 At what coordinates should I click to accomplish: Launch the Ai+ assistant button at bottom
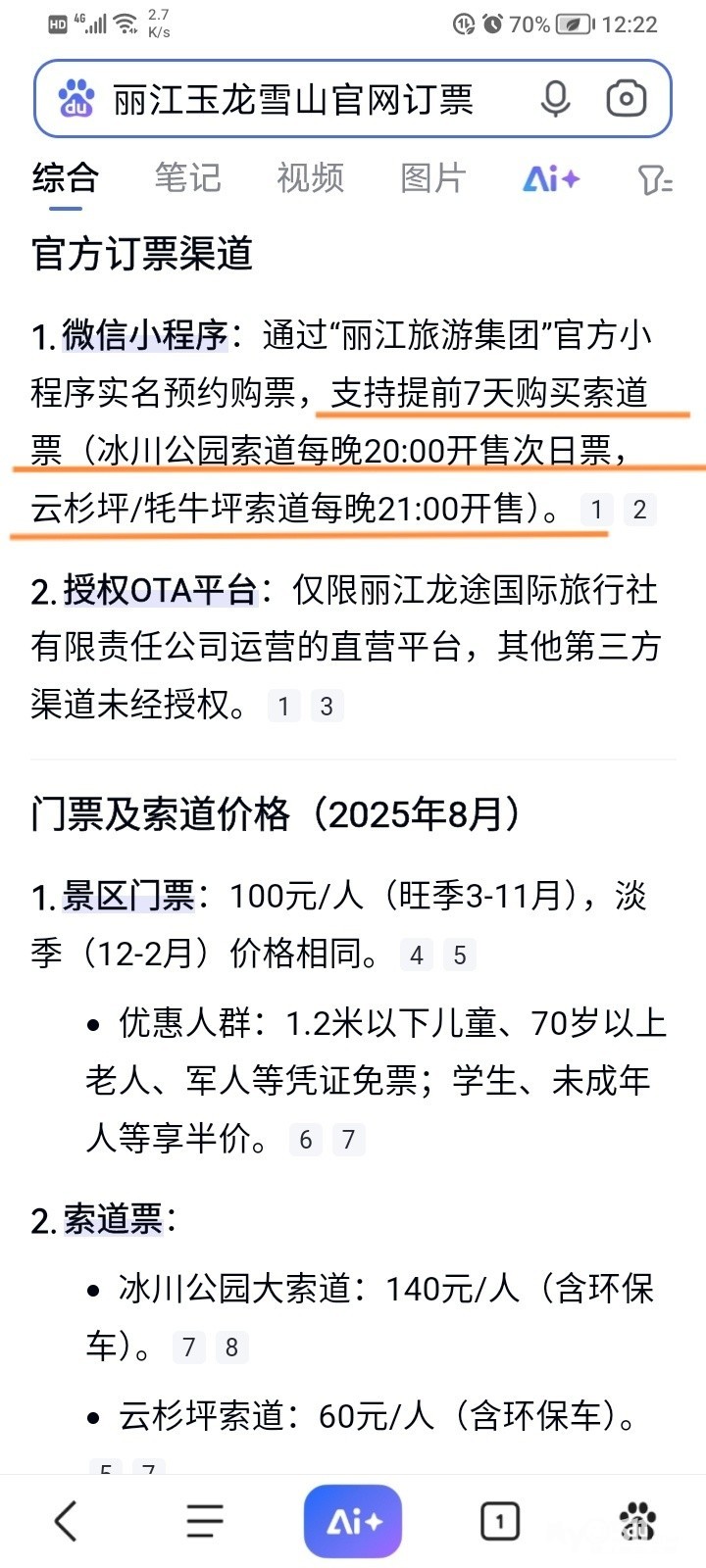(x=353, y=1521)
